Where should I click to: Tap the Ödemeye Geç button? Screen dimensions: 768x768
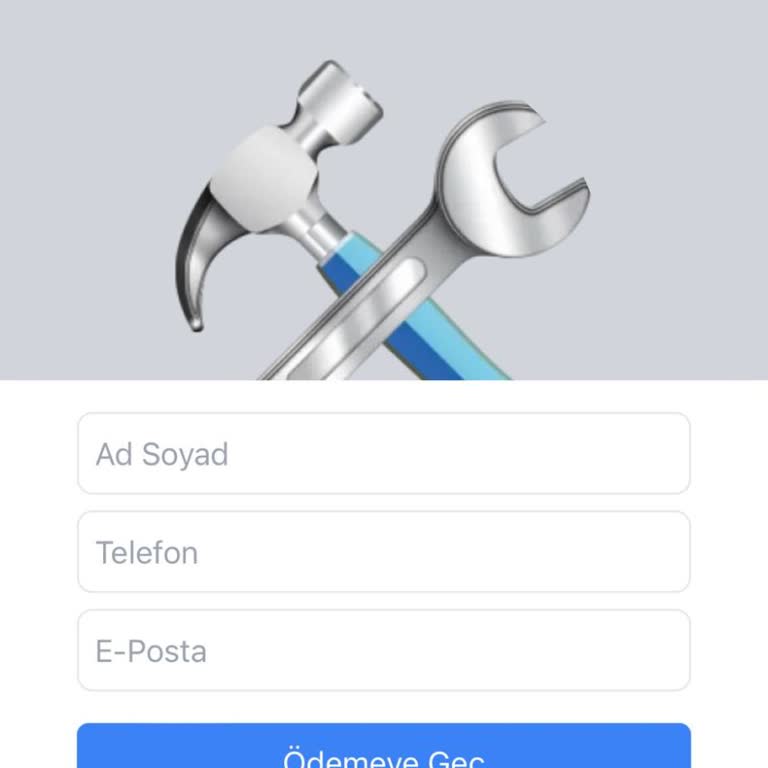(x=384, y=750)
